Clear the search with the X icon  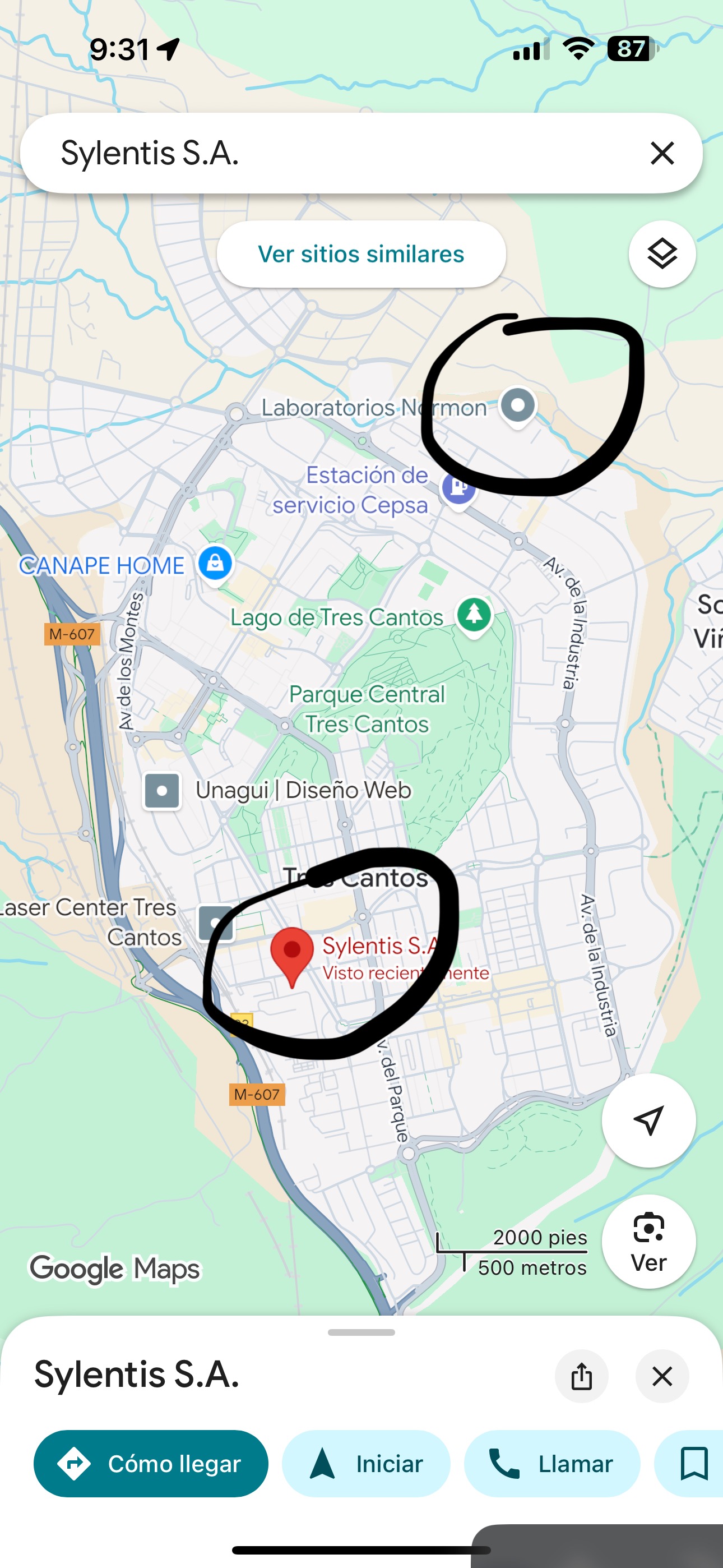tap(662, 153)
